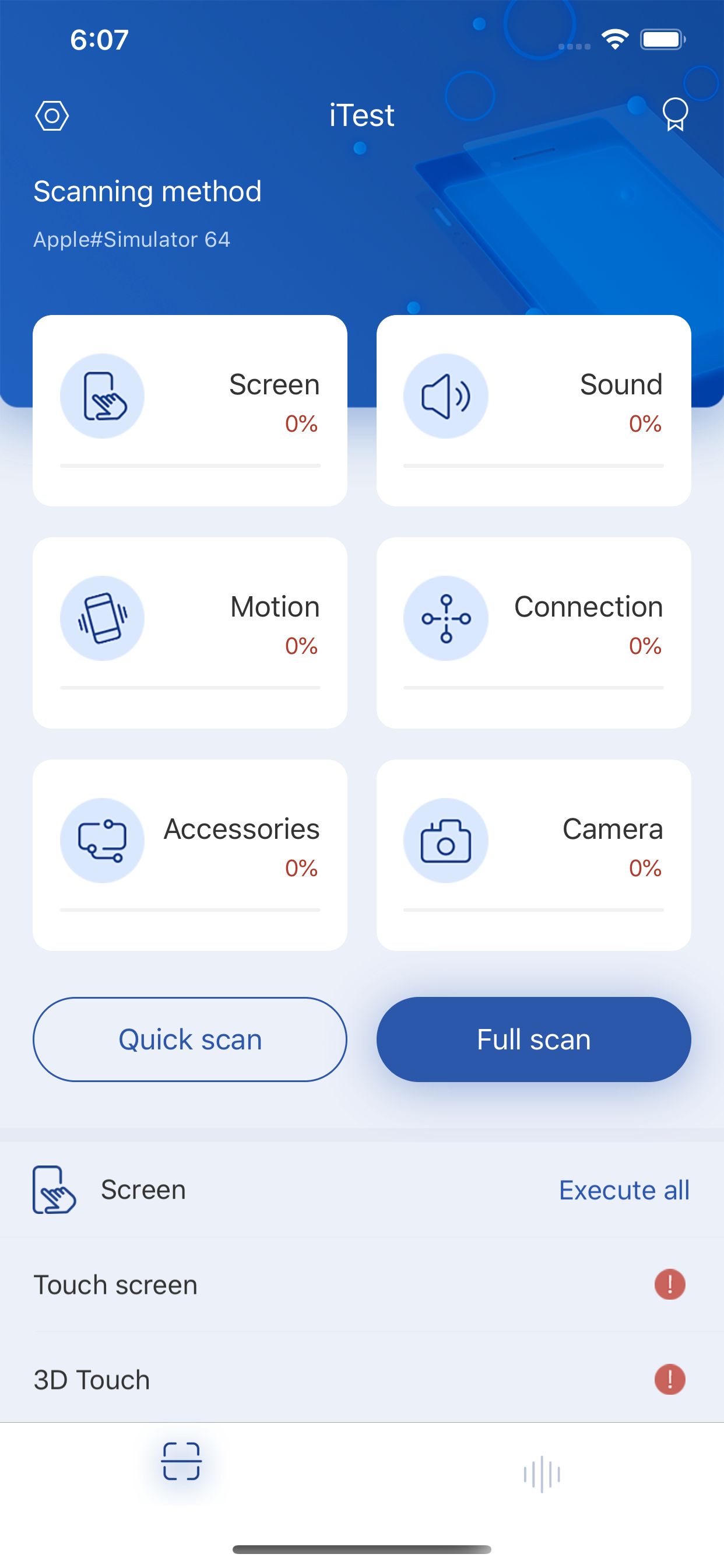Open the Camera test card
Screen dimensions: 724x1568
[x=533, y=855]
